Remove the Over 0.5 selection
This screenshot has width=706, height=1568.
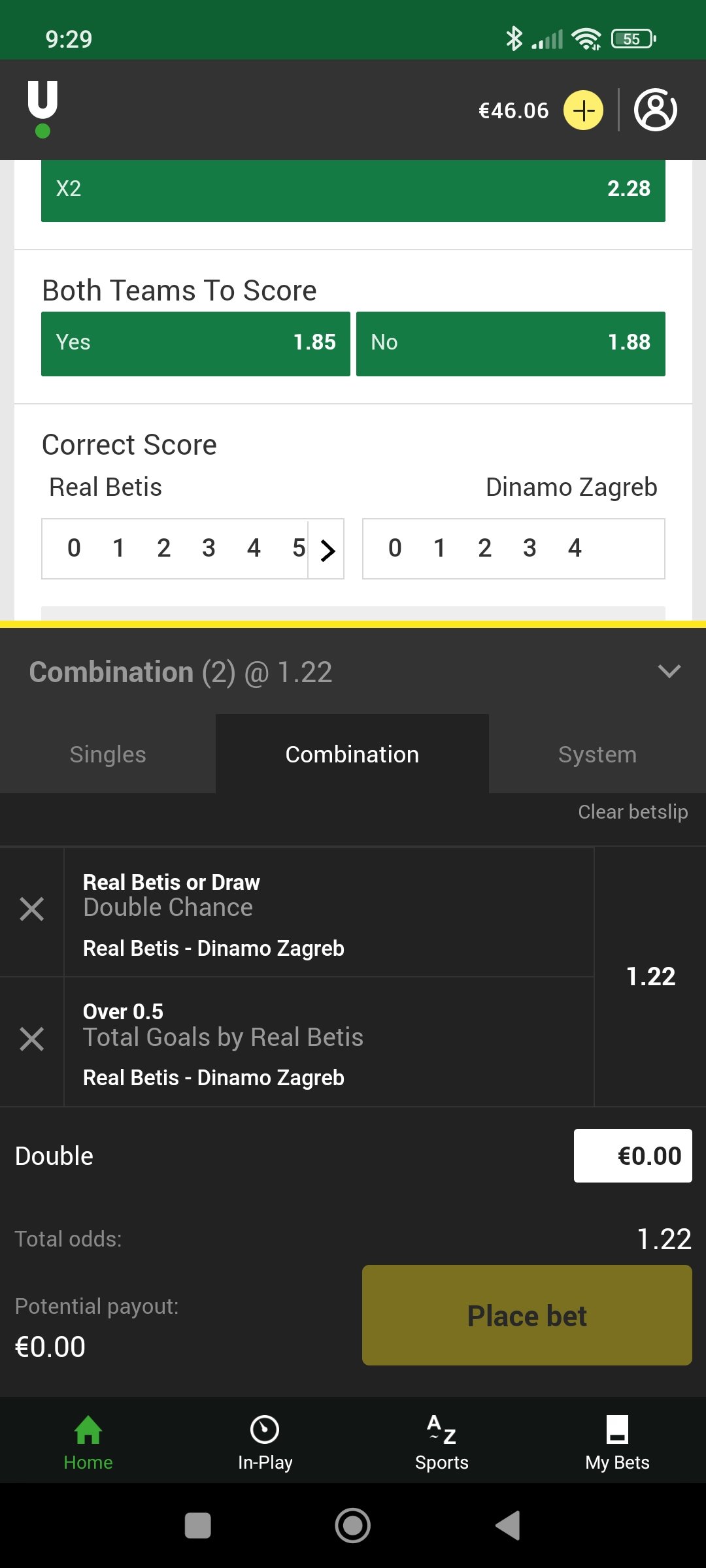point(31,1039)
